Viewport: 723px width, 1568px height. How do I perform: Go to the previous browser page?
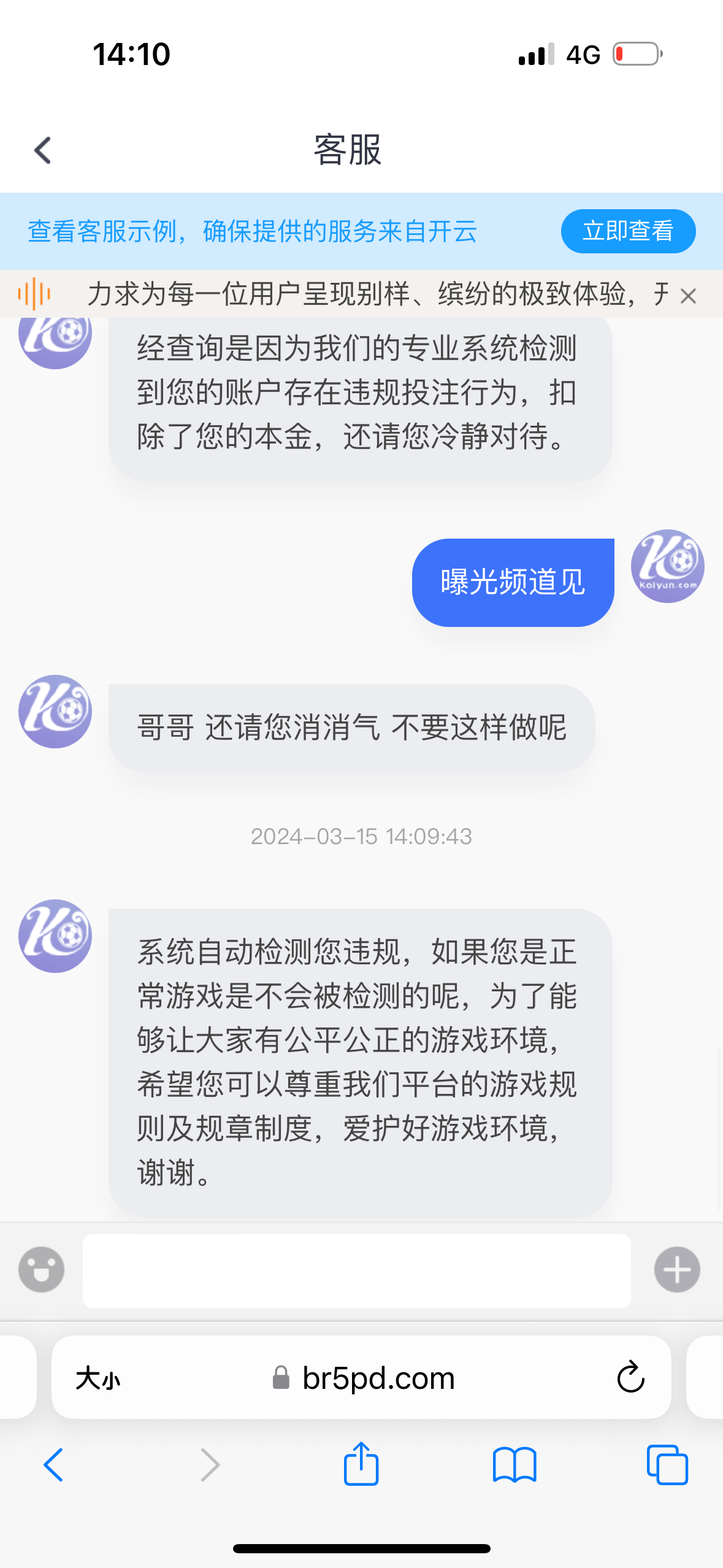[x=53, y=1465]
